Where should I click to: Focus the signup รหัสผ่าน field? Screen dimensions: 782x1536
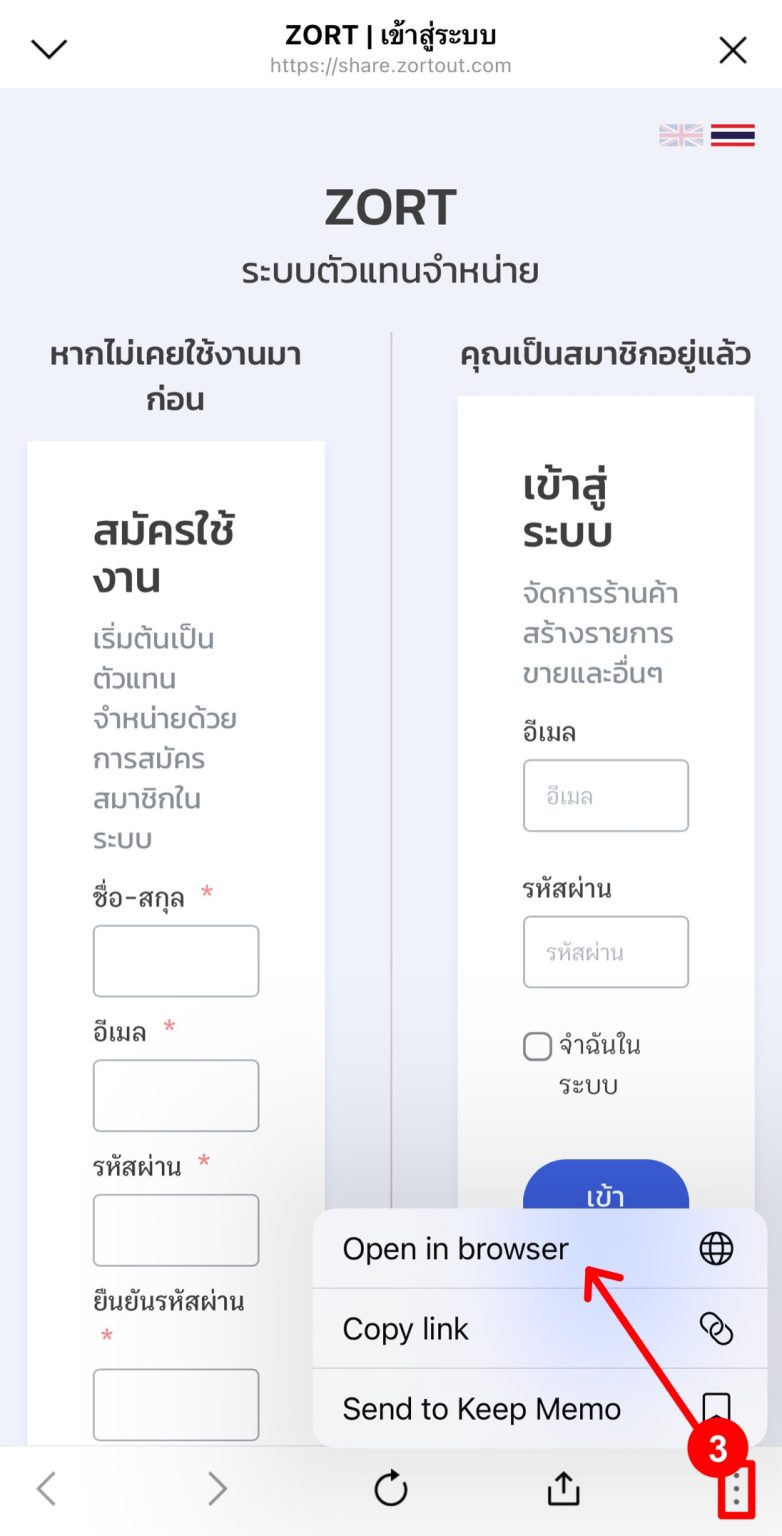pyautogui.click(x=176, y=1230)
